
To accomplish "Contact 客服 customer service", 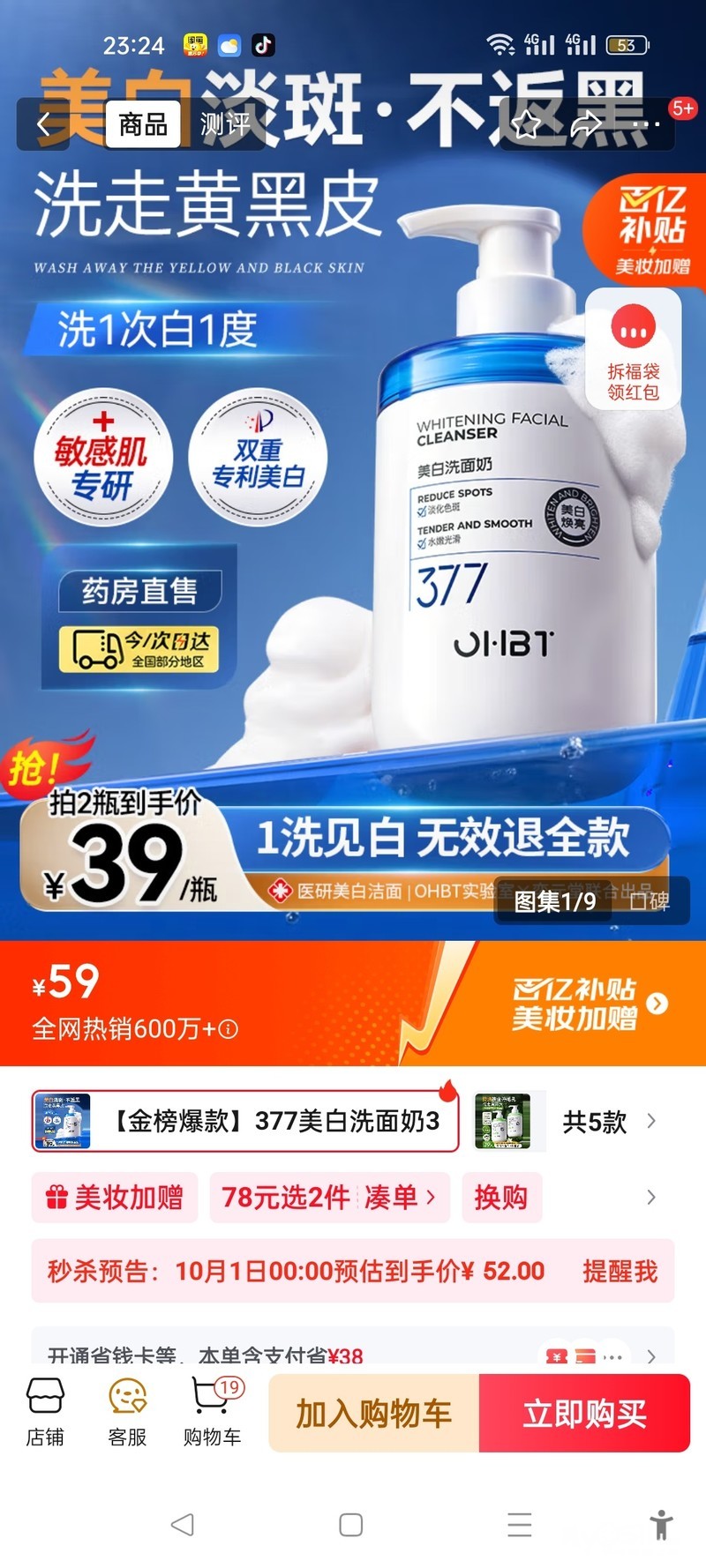I will click(x=127, y=1412).
